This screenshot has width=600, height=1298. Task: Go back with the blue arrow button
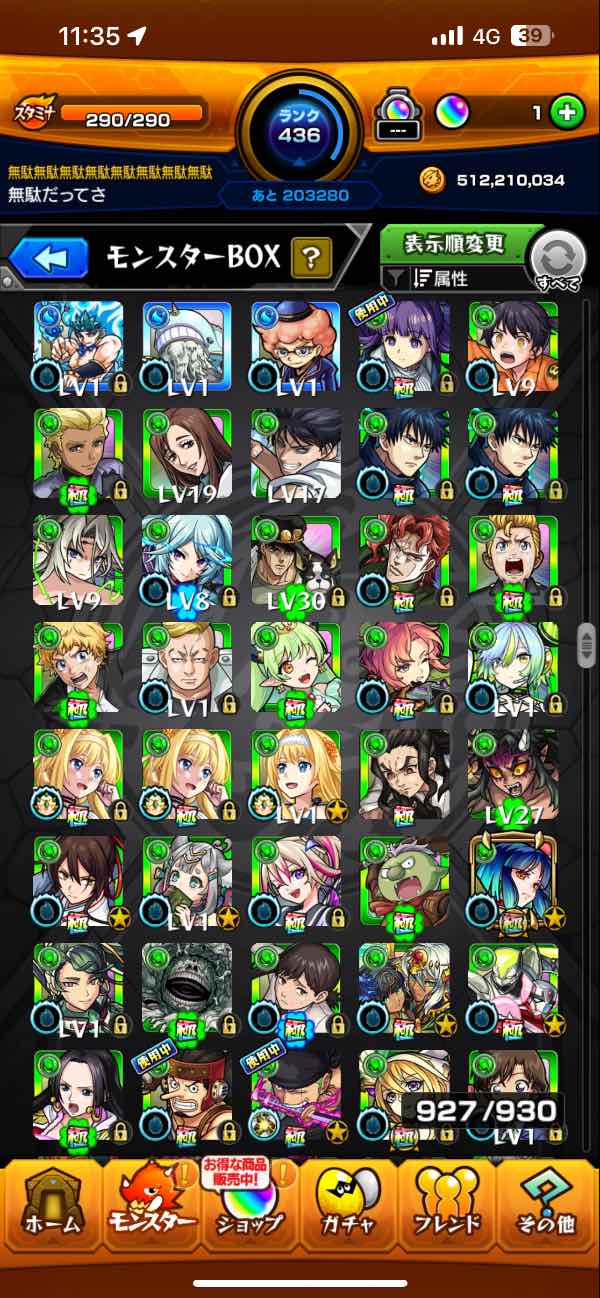[50, 260]
